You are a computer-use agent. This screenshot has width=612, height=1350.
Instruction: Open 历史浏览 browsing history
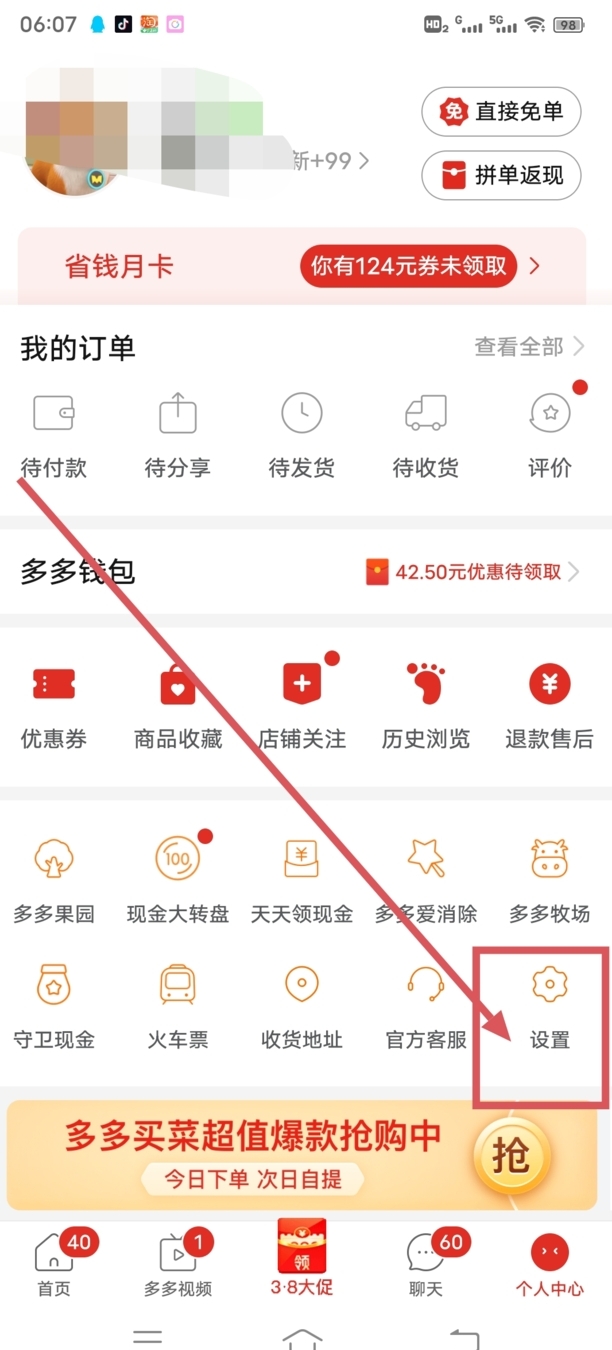pyautogui.click(x=425, y=708)
